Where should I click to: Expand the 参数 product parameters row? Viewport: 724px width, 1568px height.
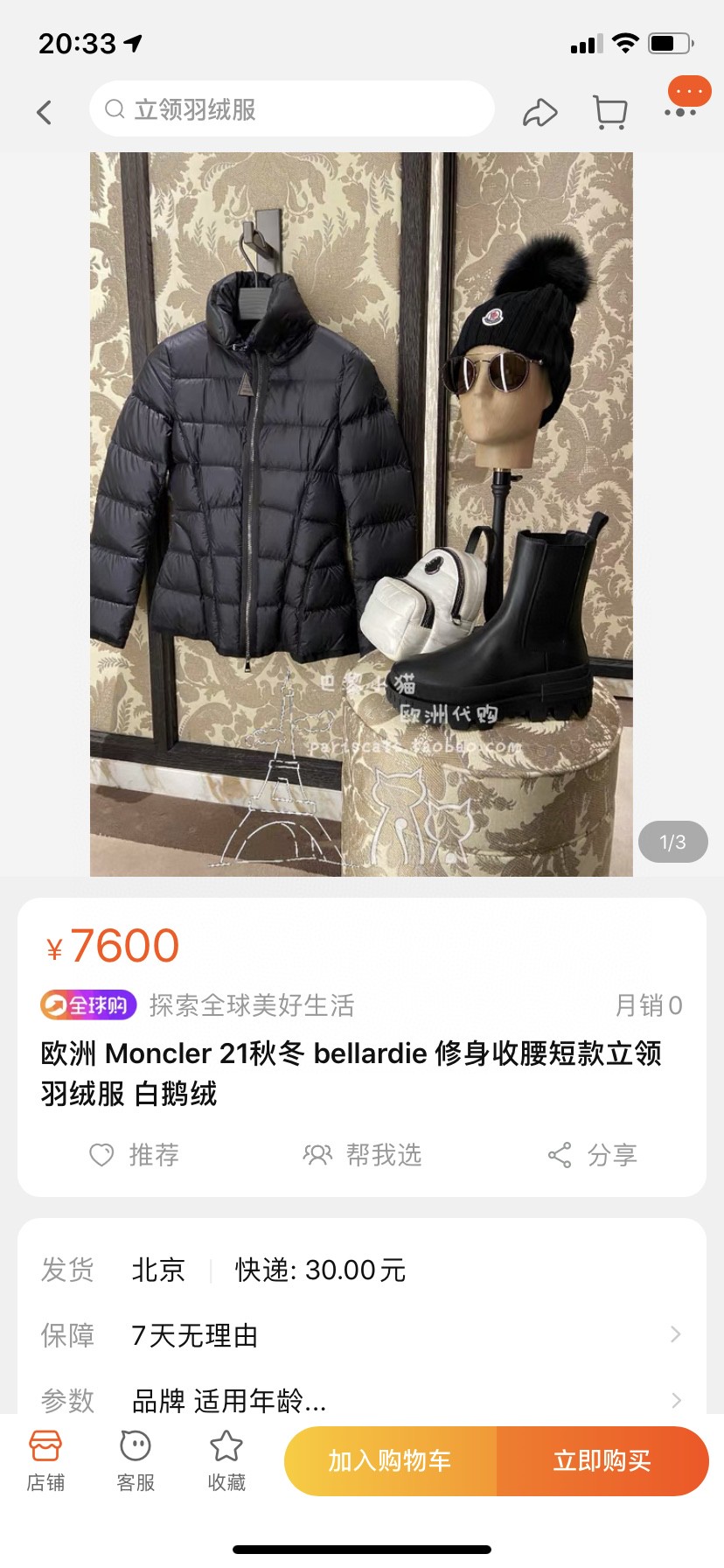click(x=361, y=1400)
